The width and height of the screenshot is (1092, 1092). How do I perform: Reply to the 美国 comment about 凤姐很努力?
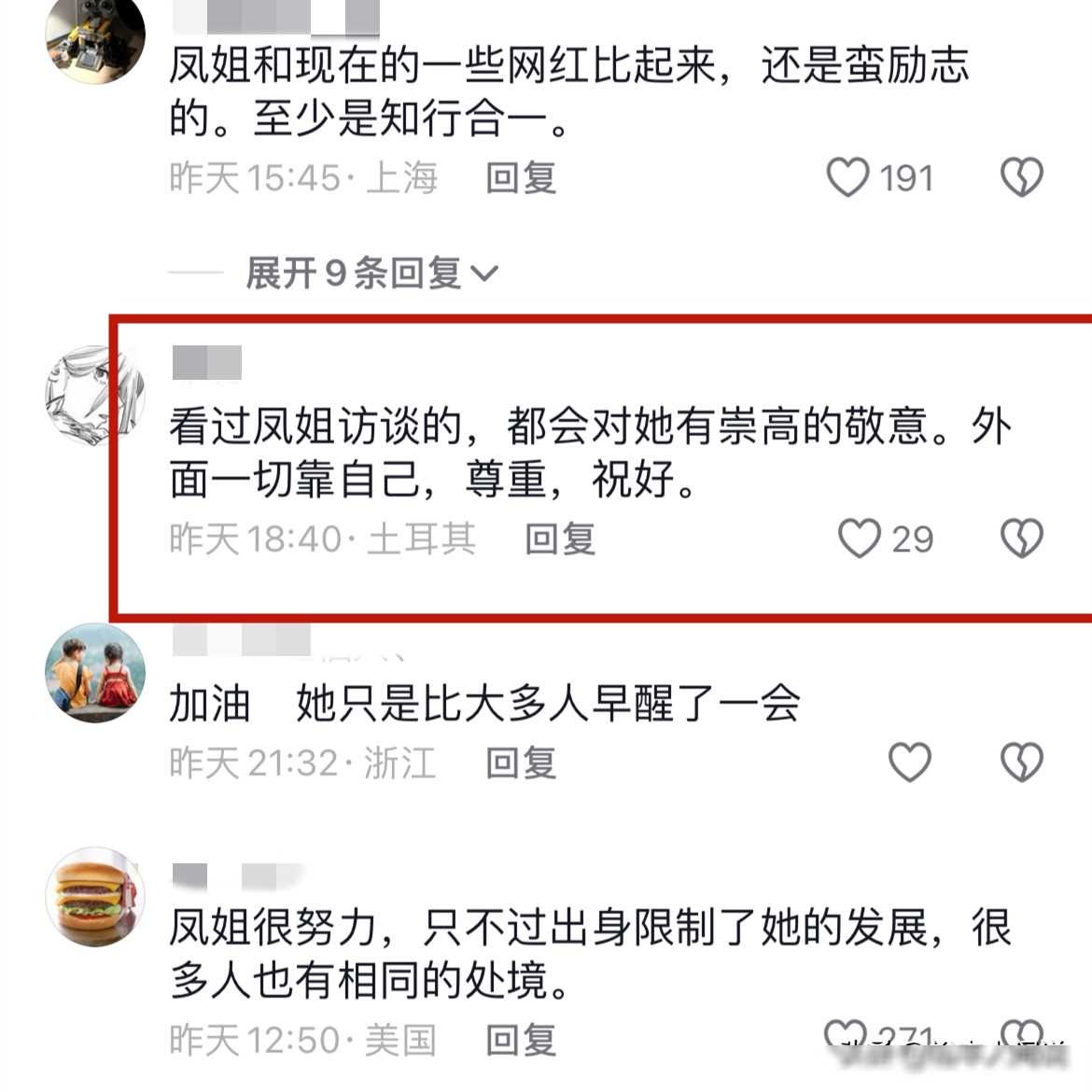coord(521,1039)
